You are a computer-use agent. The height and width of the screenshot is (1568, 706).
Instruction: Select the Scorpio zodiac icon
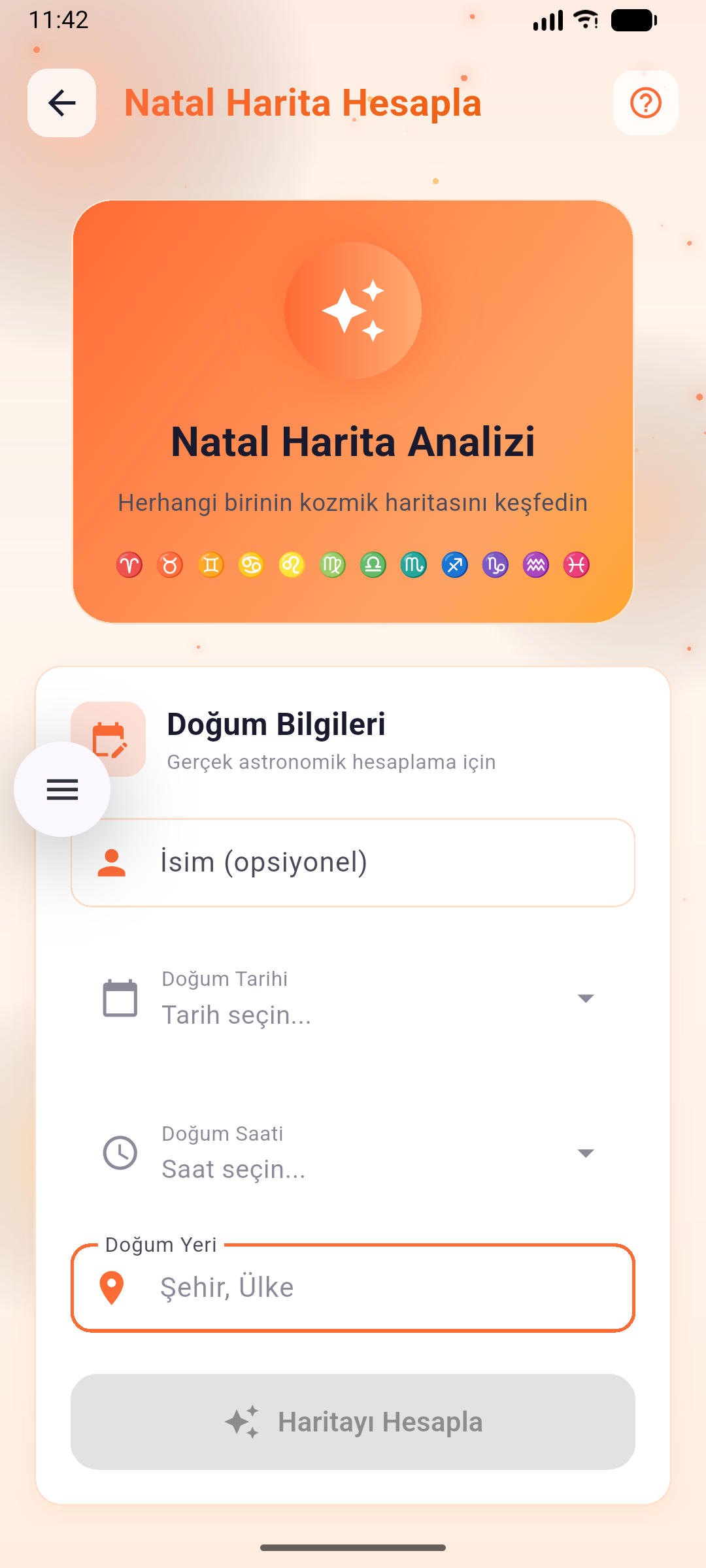click(x=414, y=566)
